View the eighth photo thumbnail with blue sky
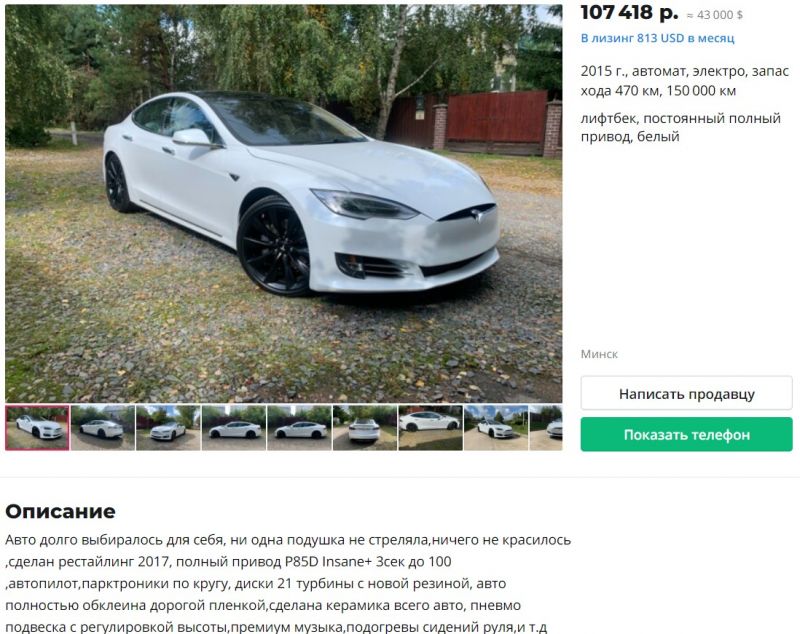Image resolution: width=800 pixels, height=634 pixels. click(495, 428)
